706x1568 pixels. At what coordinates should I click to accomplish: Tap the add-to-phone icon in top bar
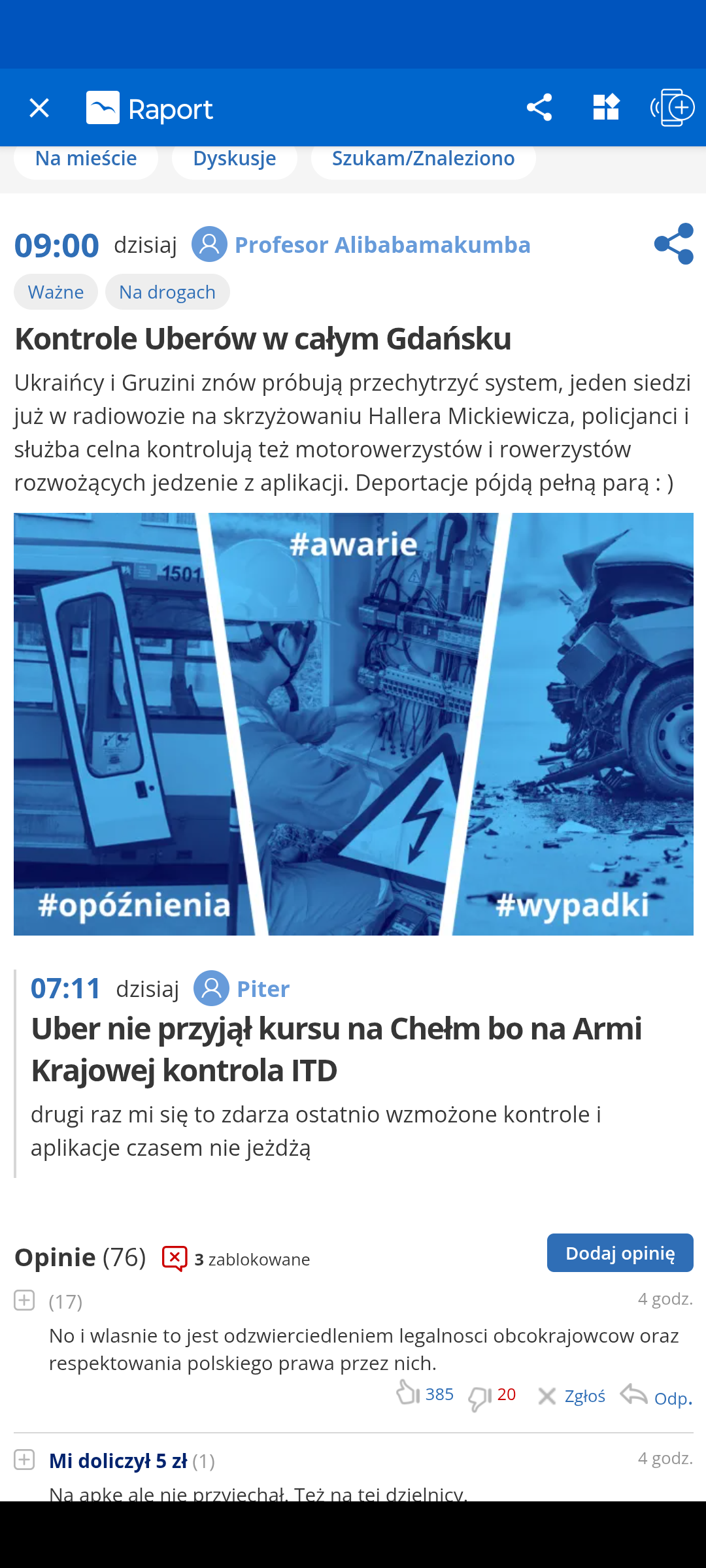[672, 108]
